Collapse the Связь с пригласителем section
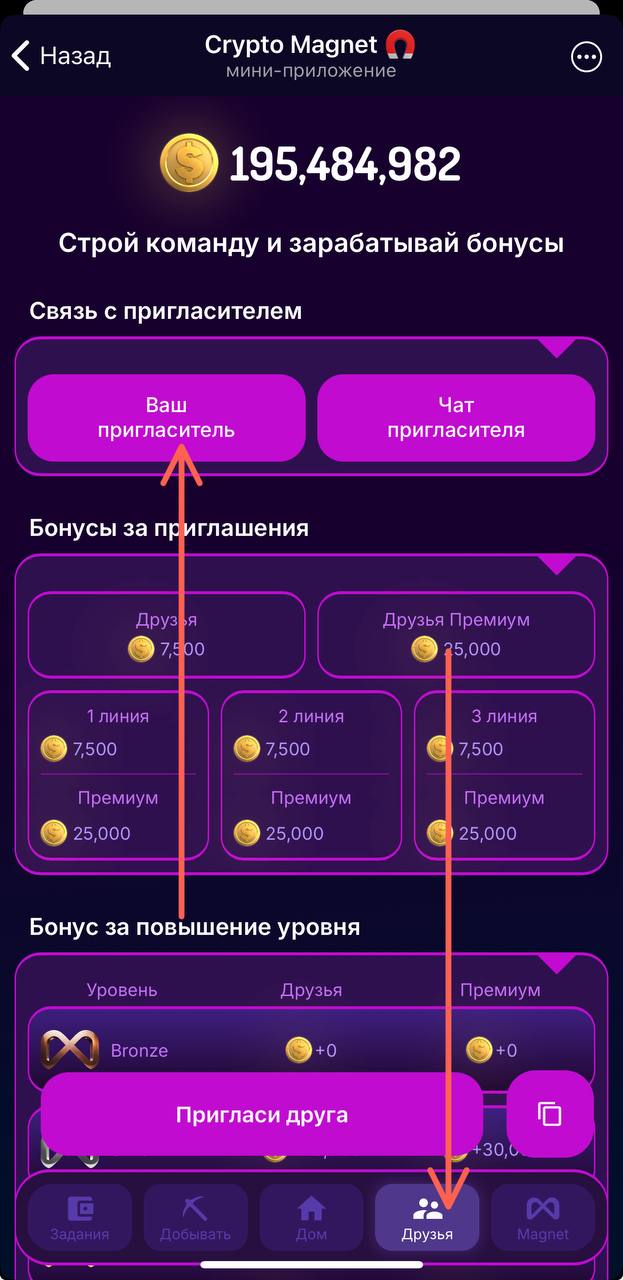Image resolution: width=623 pixels, height=1280 pixels. click(557, 347)
